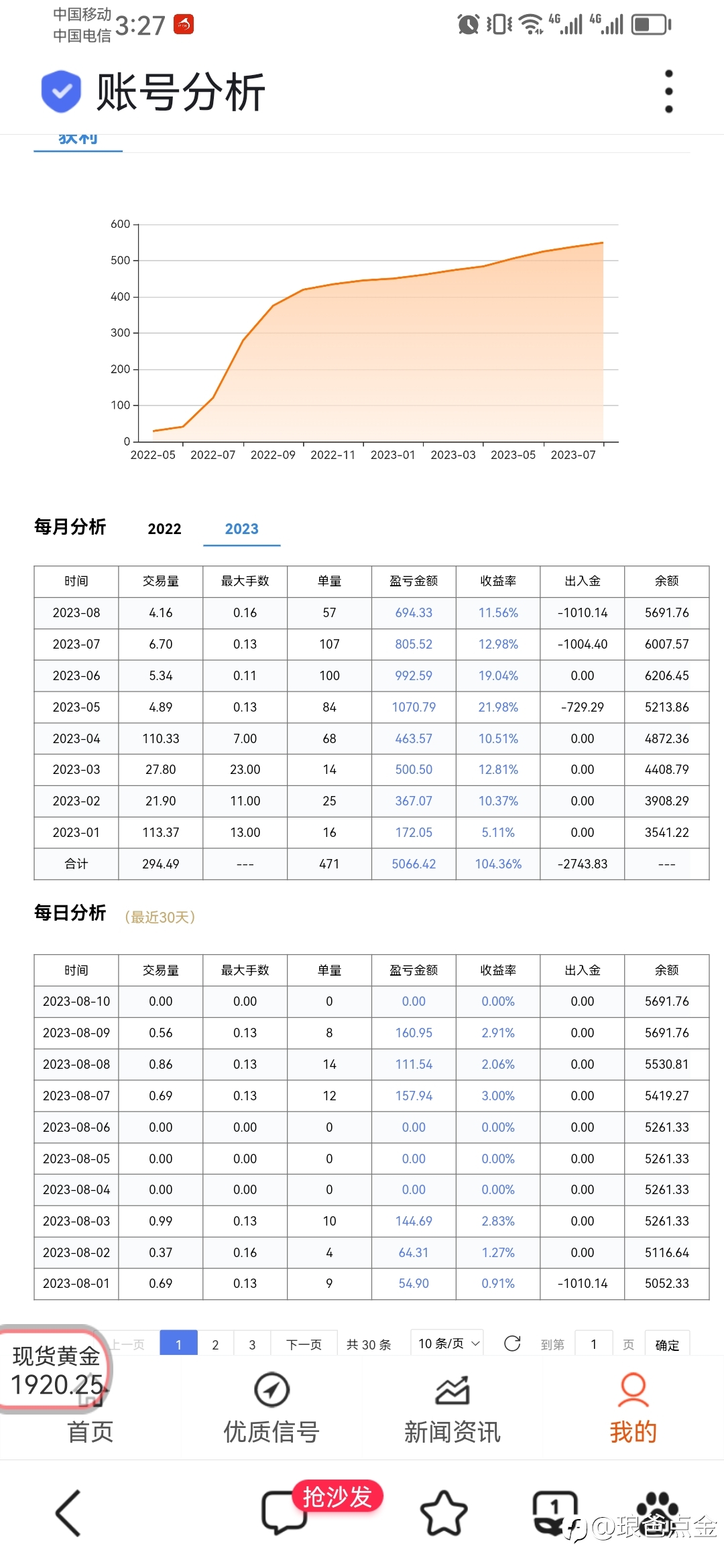Open the 10 条/页 page size dropdown
The width and height of the screenshot is (724, 1568).
click(447, 1344)
